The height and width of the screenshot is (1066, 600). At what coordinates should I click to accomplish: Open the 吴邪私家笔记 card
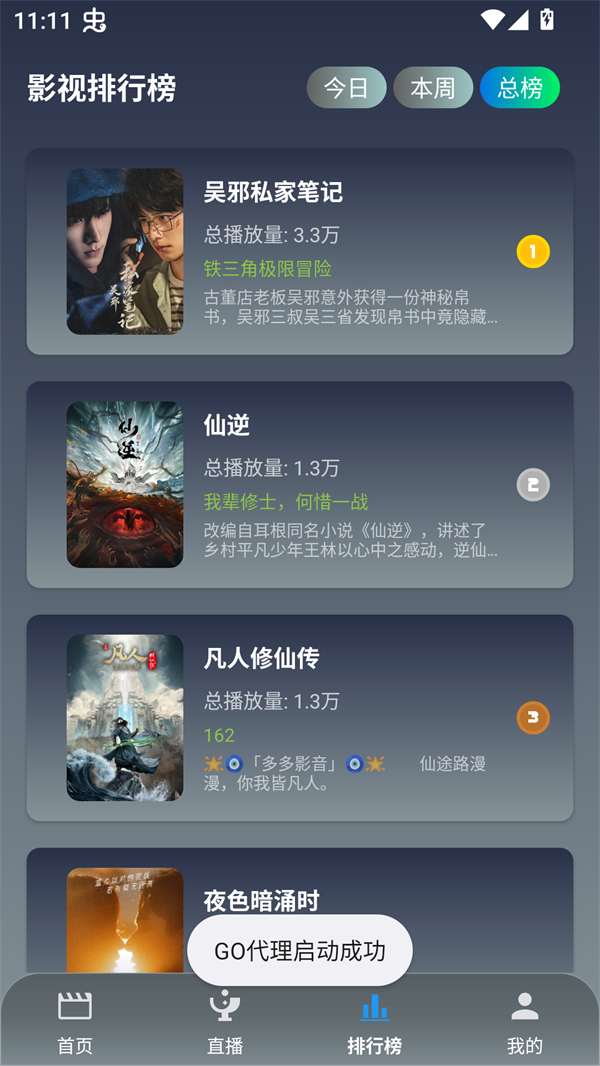click(x=300, y=251)
